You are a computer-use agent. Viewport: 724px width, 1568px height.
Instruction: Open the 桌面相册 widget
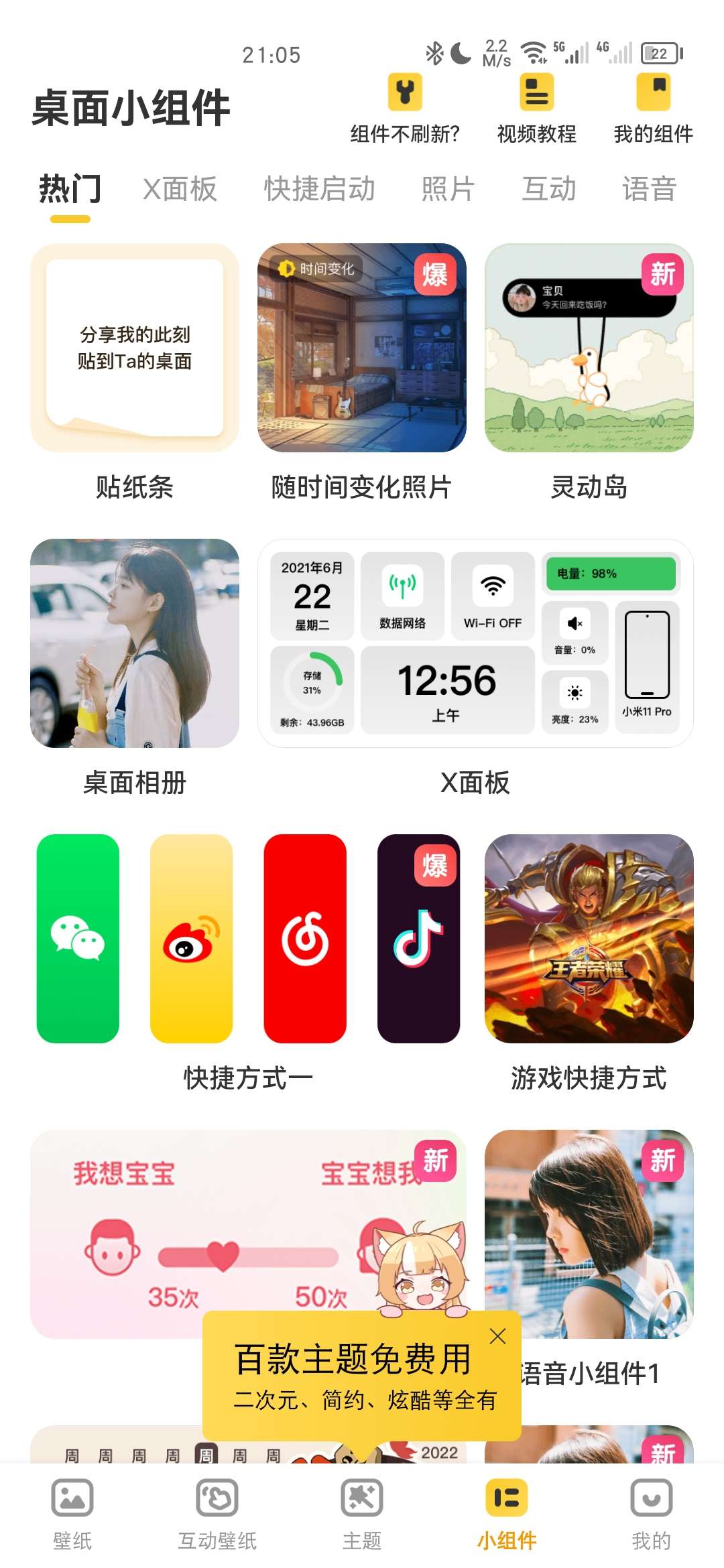(135, 643)
